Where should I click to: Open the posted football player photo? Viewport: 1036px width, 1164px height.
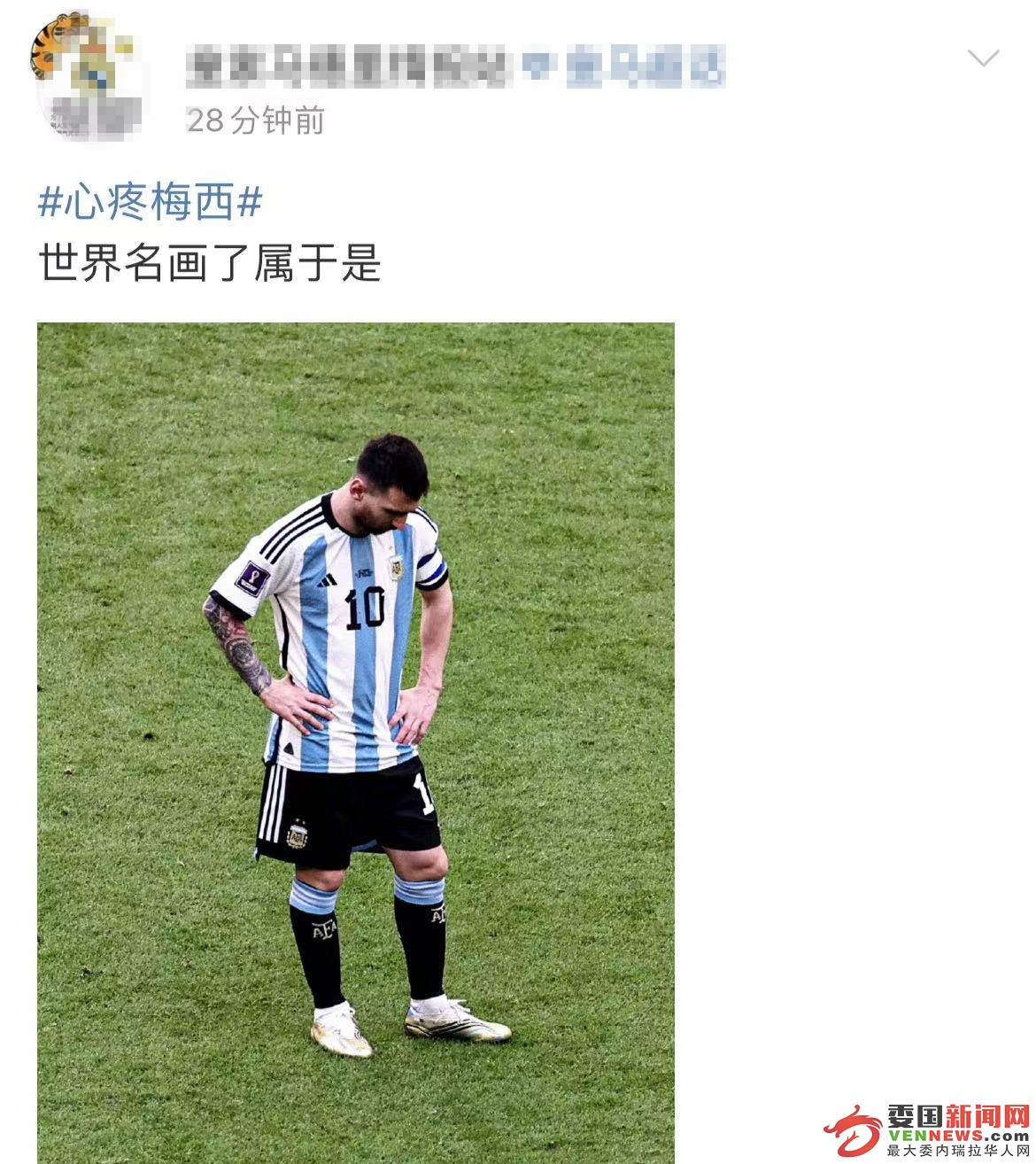point(355,742)
